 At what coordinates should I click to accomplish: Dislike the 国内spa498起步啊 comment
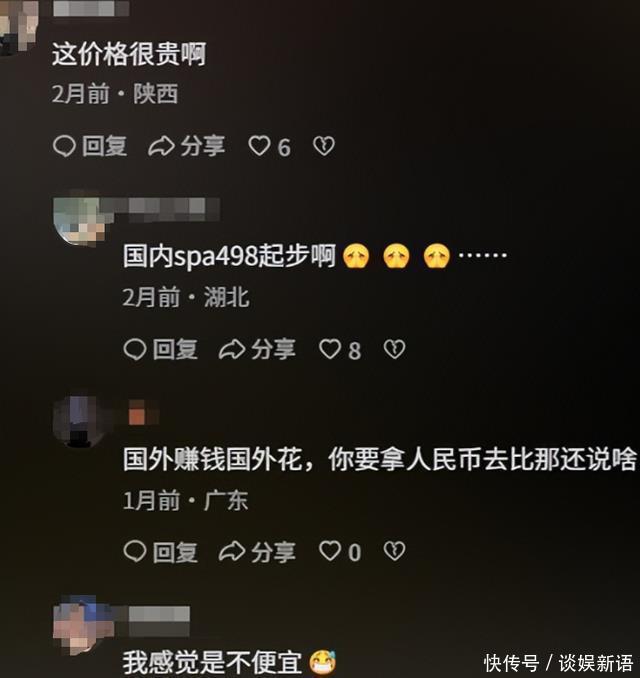click(395, 349)
